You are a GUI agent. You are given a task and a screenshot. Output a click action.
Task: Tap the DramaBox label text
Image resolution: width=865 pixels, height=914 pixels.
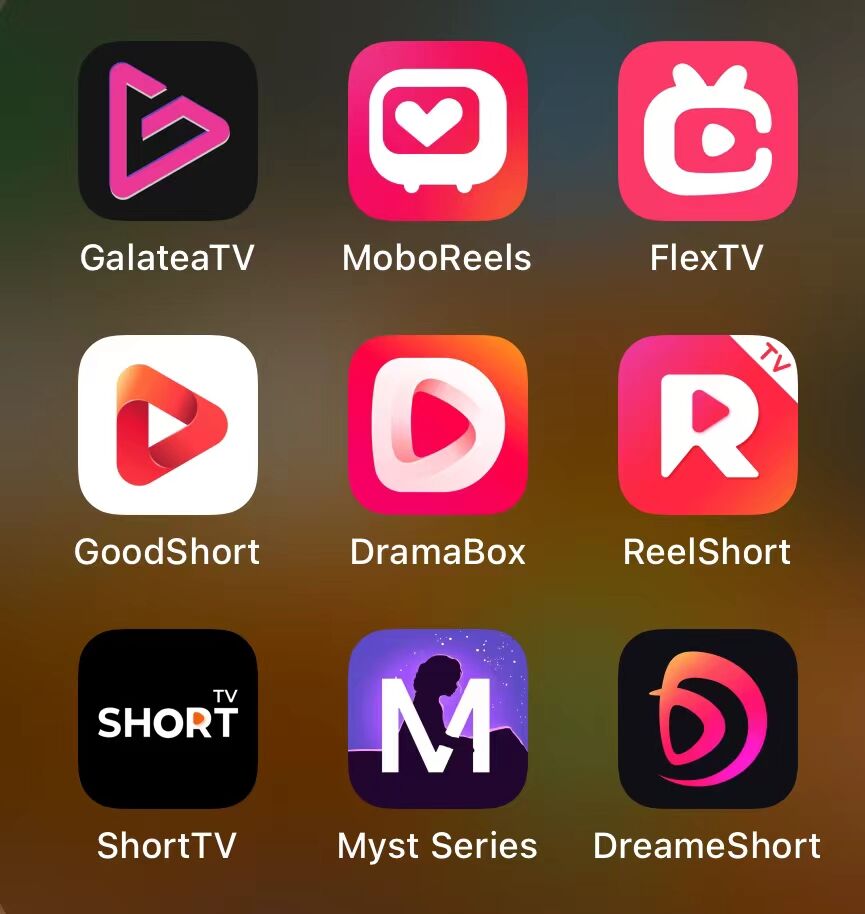[x=438, y=551]
